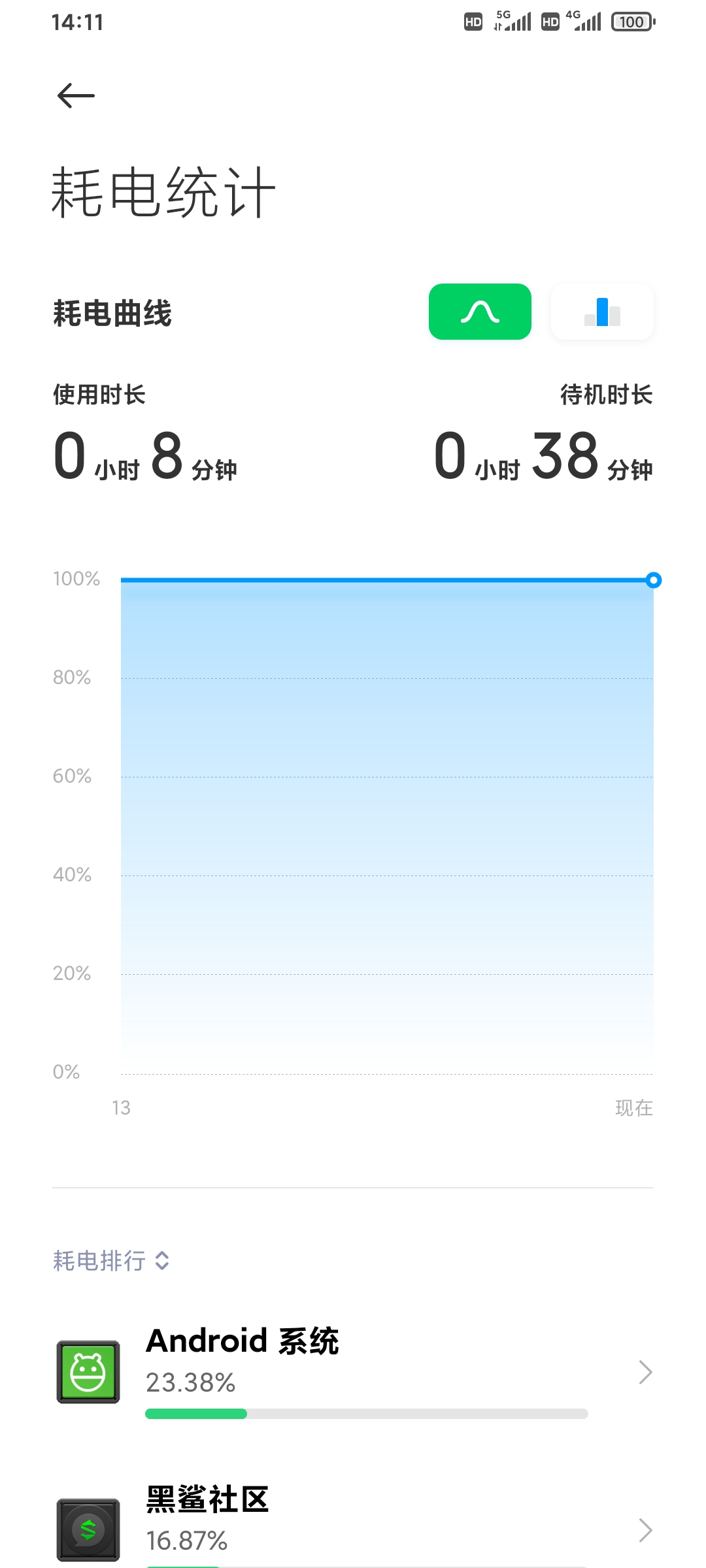706x1568 pixels.
Task: Switch to the bar chart view
Action: click(x=602, y=312)
